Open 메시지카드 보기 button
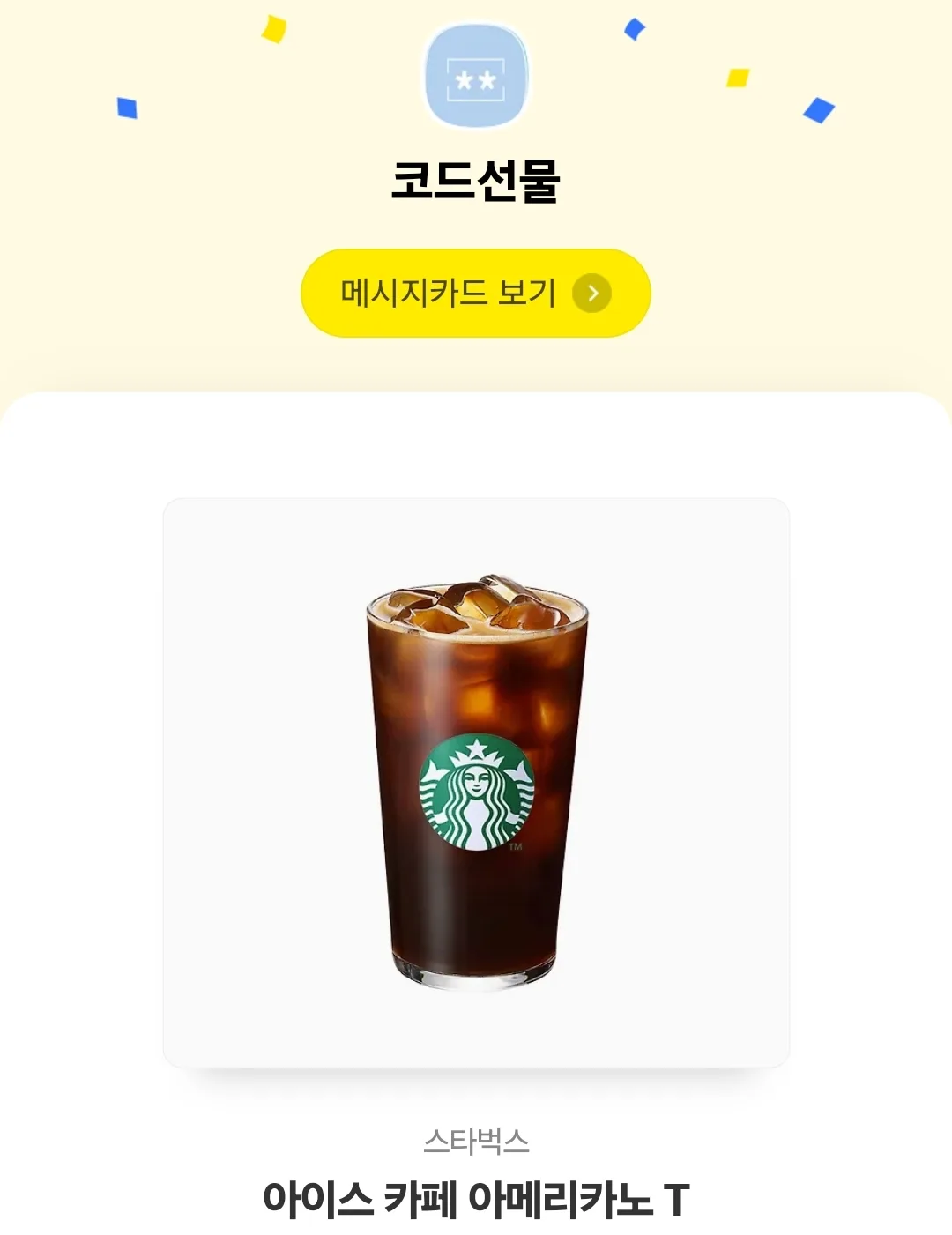The width and height of the screenshot is (952, 1235). click(x=475, y=294)
